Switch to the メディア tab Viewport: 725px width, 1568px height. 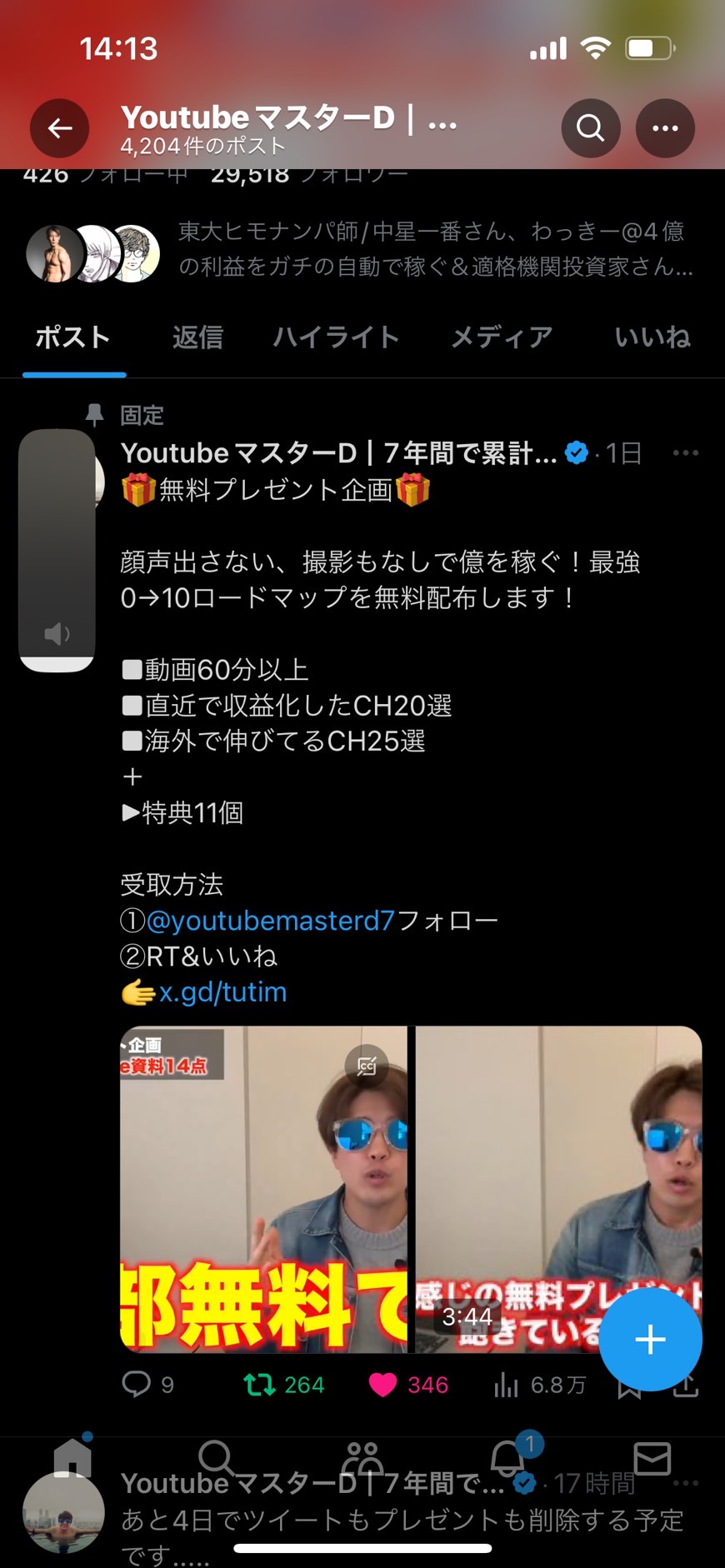click(502, 337)
